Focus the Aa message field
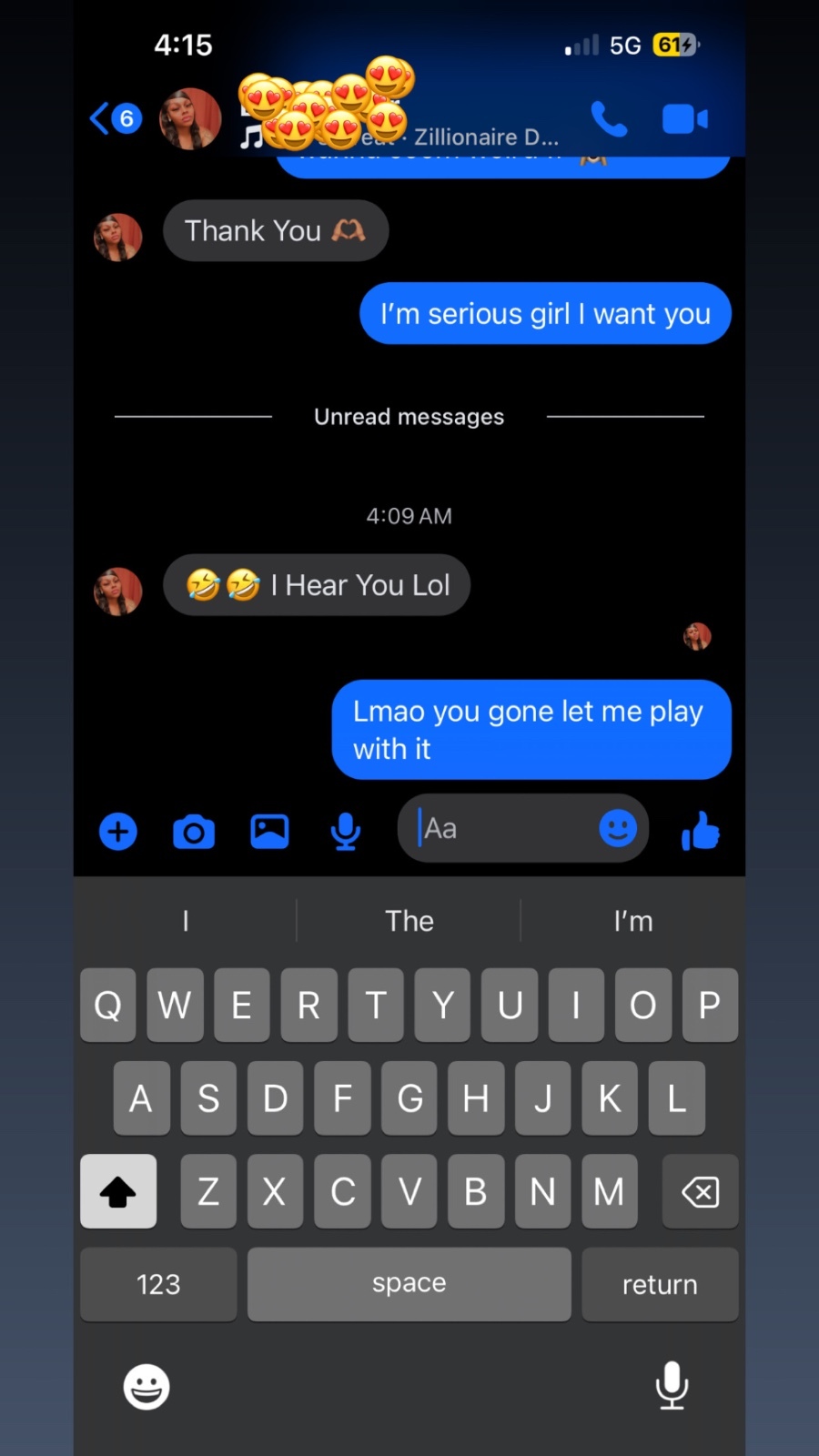Screen dimensions: 819x1456 [x=500, y=829]
